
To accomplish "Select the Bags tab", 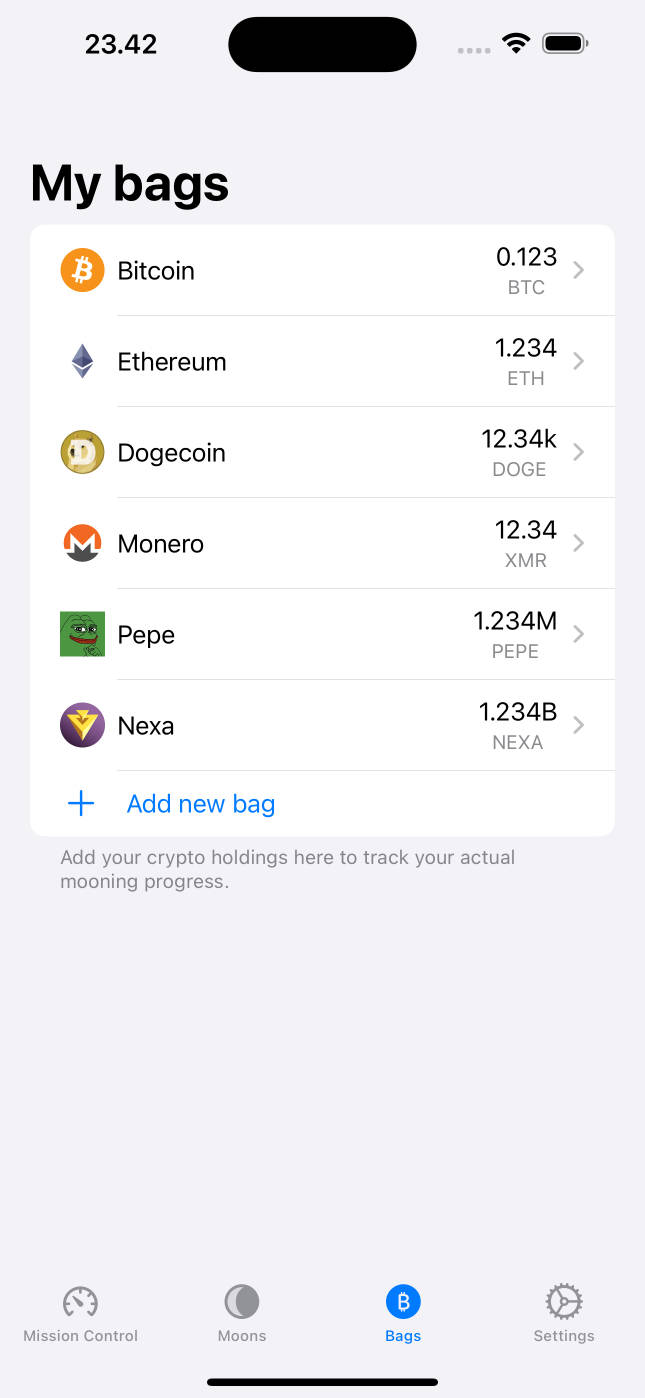I will pyautogui.click(x=403, y=1314).
